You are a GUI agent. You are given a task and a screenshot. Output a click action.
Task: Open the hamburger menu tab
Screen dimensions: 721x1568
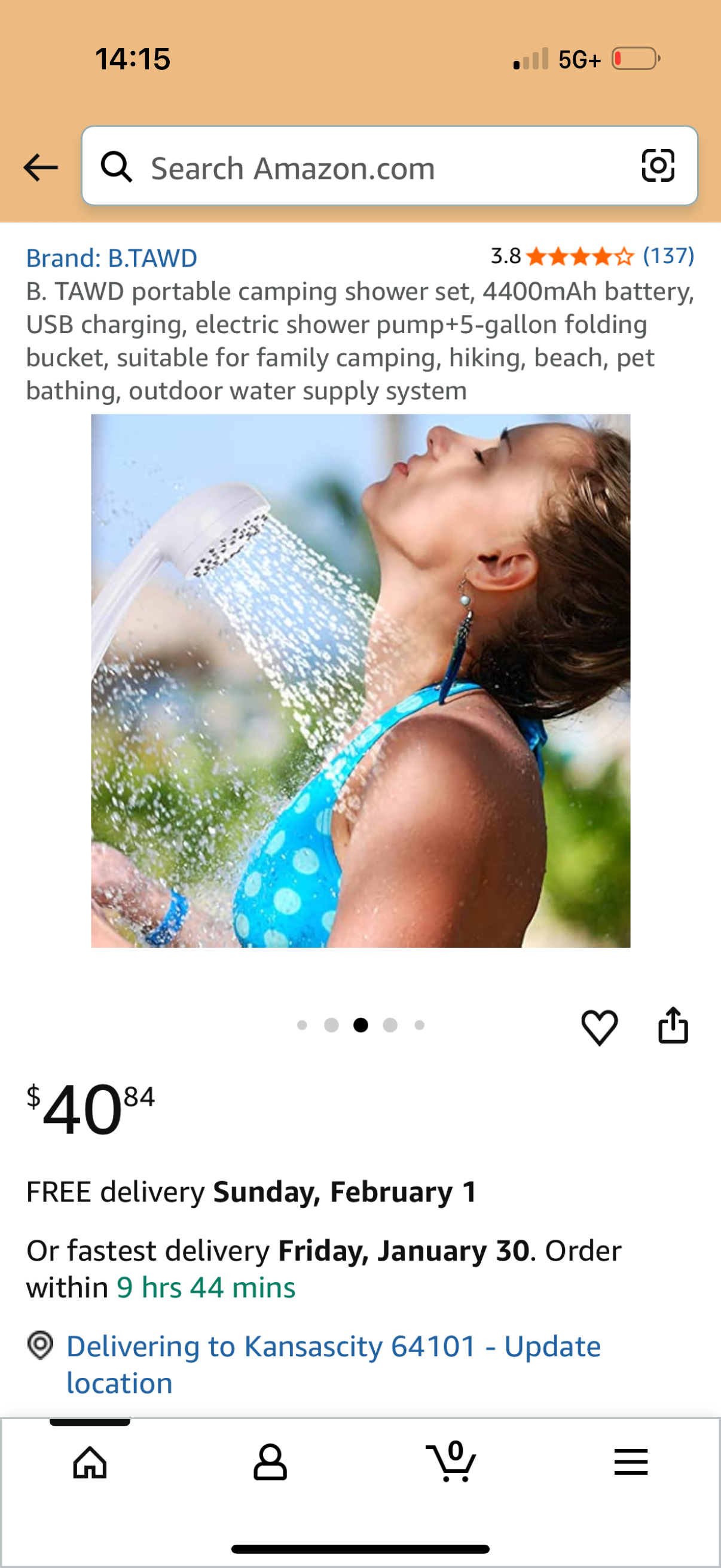click(x=630, y=1462)
